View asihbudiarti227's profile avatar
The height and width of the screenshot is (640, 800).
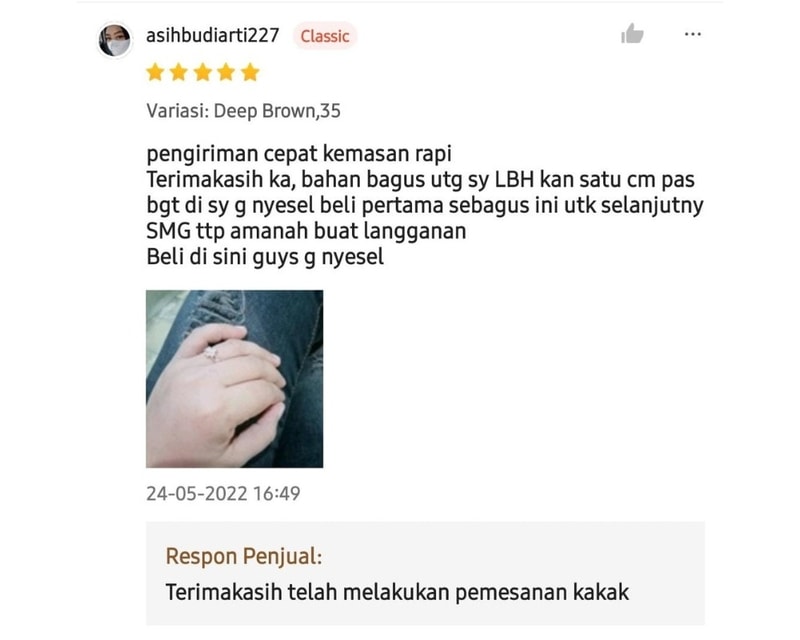[x=115, y=40]
